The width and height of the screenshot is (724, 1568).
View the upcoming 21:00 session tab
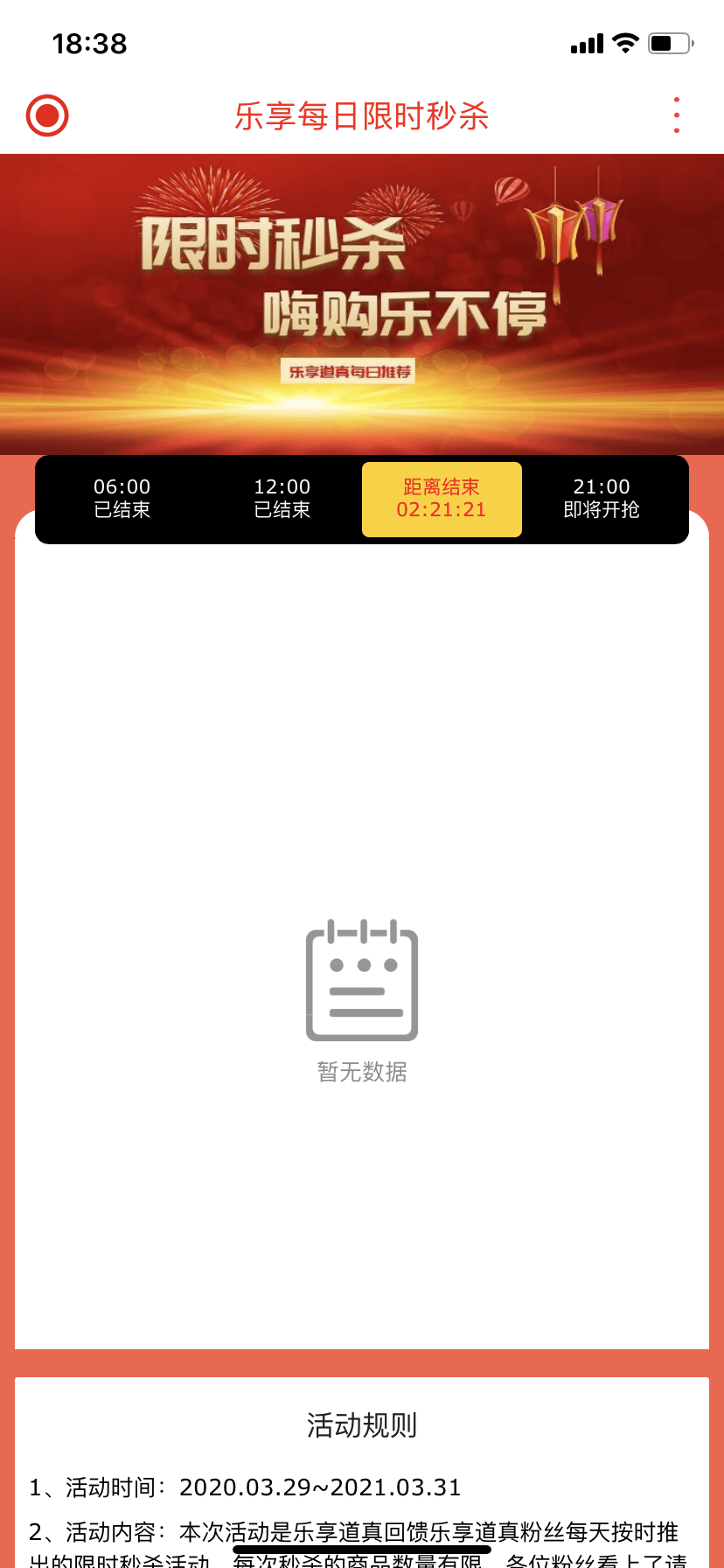[x=602, y=499]
